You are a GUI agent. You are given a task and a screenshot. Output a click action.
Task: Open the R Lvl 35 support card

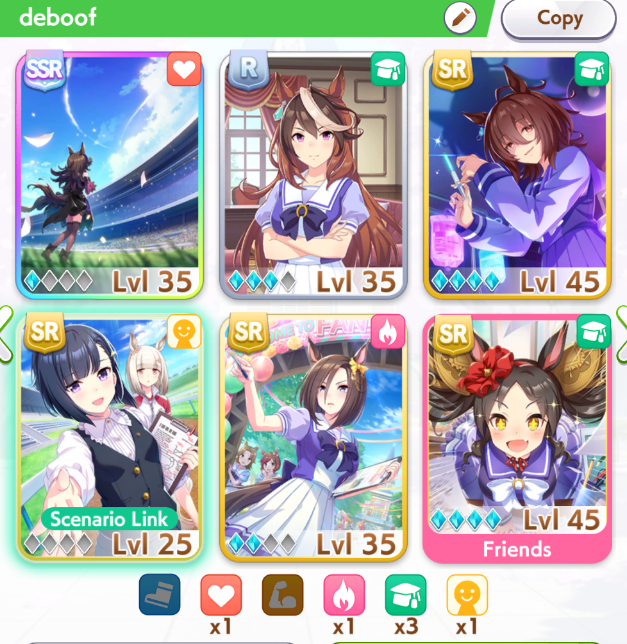313,175
